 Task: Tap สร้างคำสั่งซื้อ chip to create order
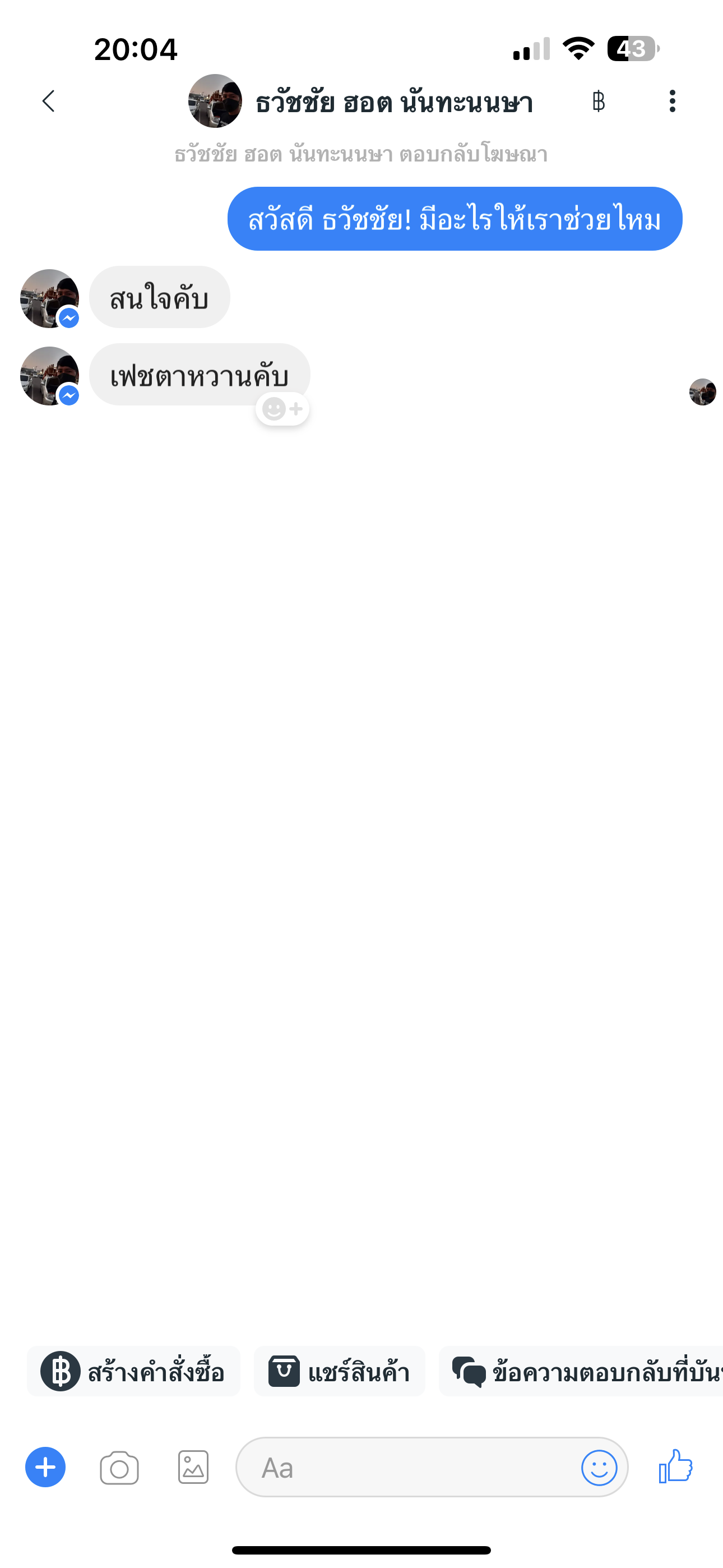pyautogui.click(x=133, y=1372)
